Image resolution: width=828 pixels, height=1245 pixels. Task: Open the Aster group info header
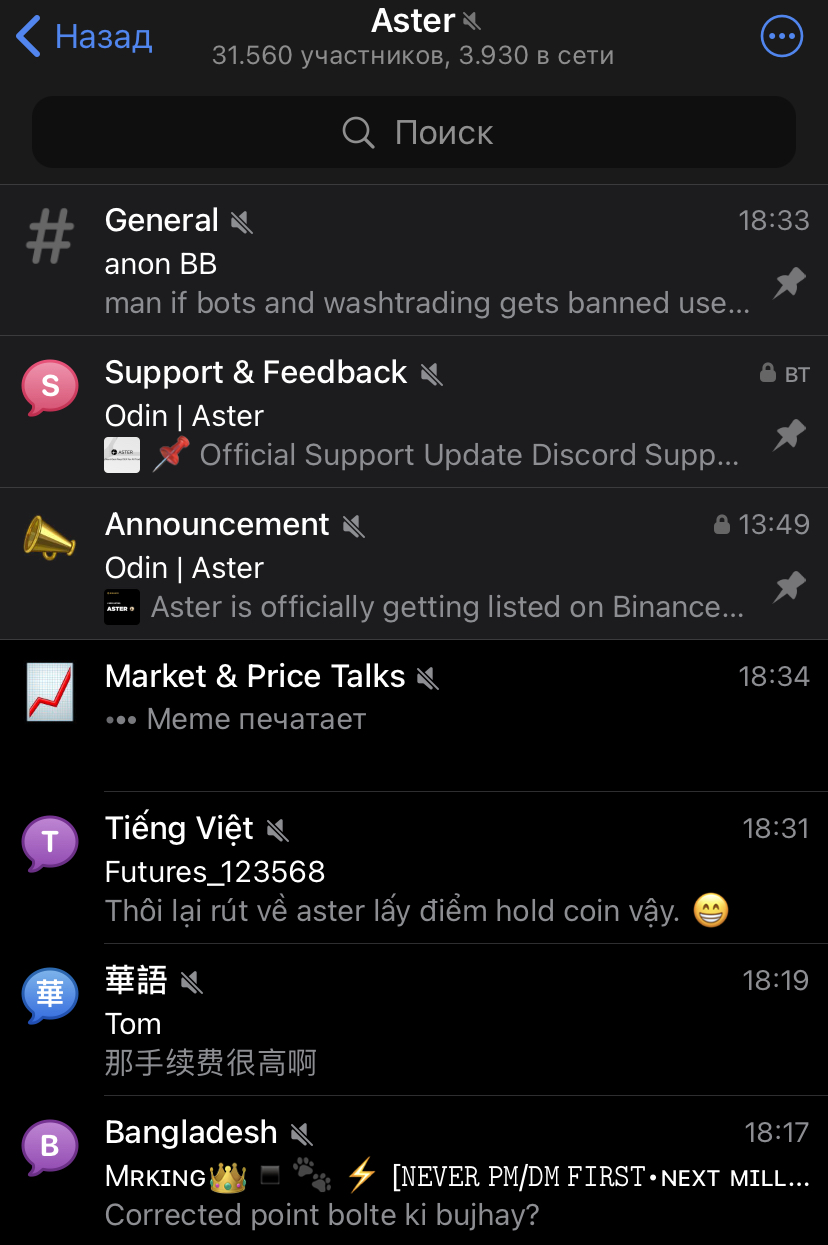(x=413, y=37)
